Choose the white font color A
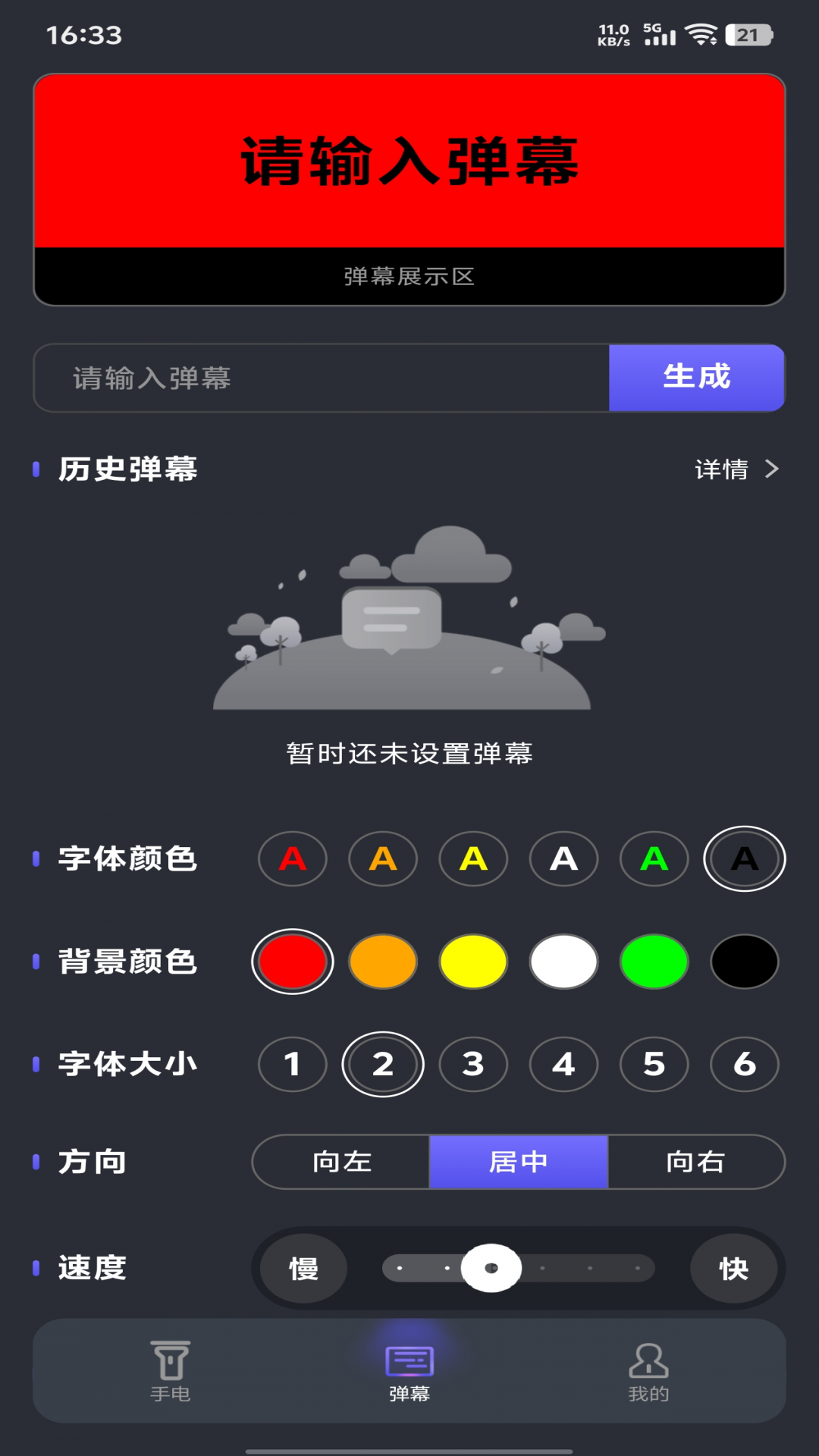Screen dimensions: 819x1456 coord(563,859)
